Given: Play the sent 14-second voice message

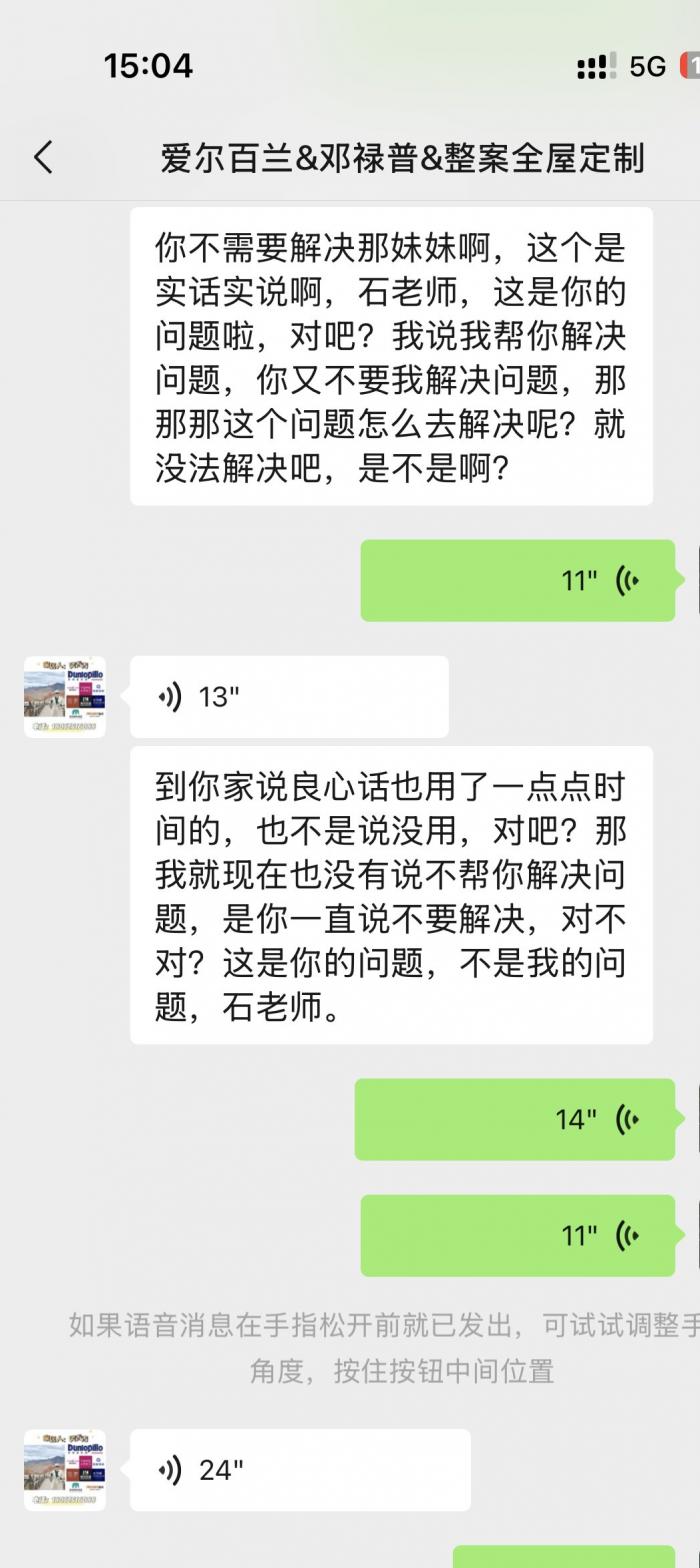Looking at the screenshot, I should [514, 1119].
